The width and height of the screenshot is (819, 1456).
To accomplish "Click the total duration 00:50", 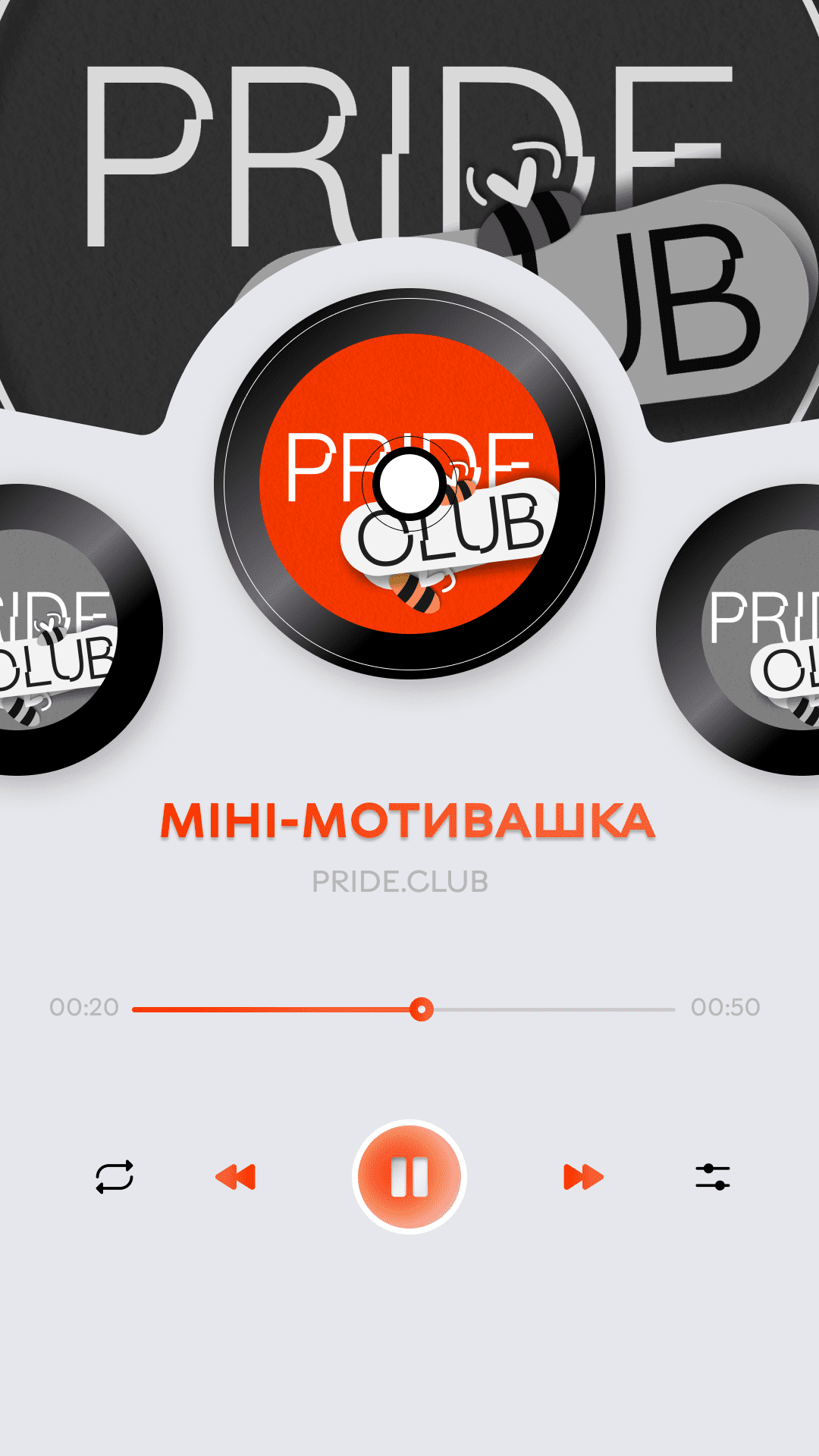I will (726, 1005).
